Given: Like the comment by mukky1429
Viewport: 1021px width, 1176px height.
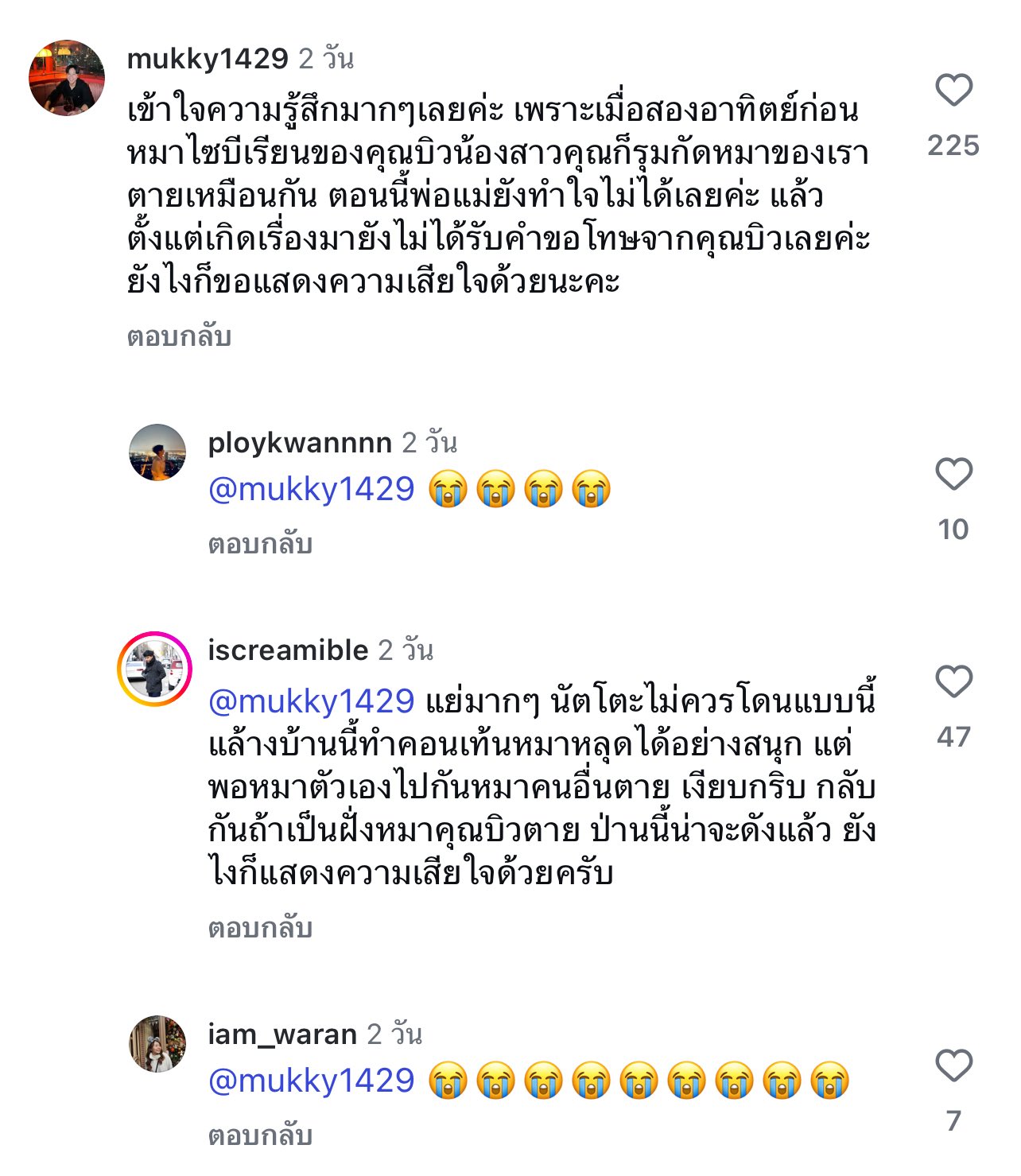Looking at the screenshot, I should click(953, 90).
